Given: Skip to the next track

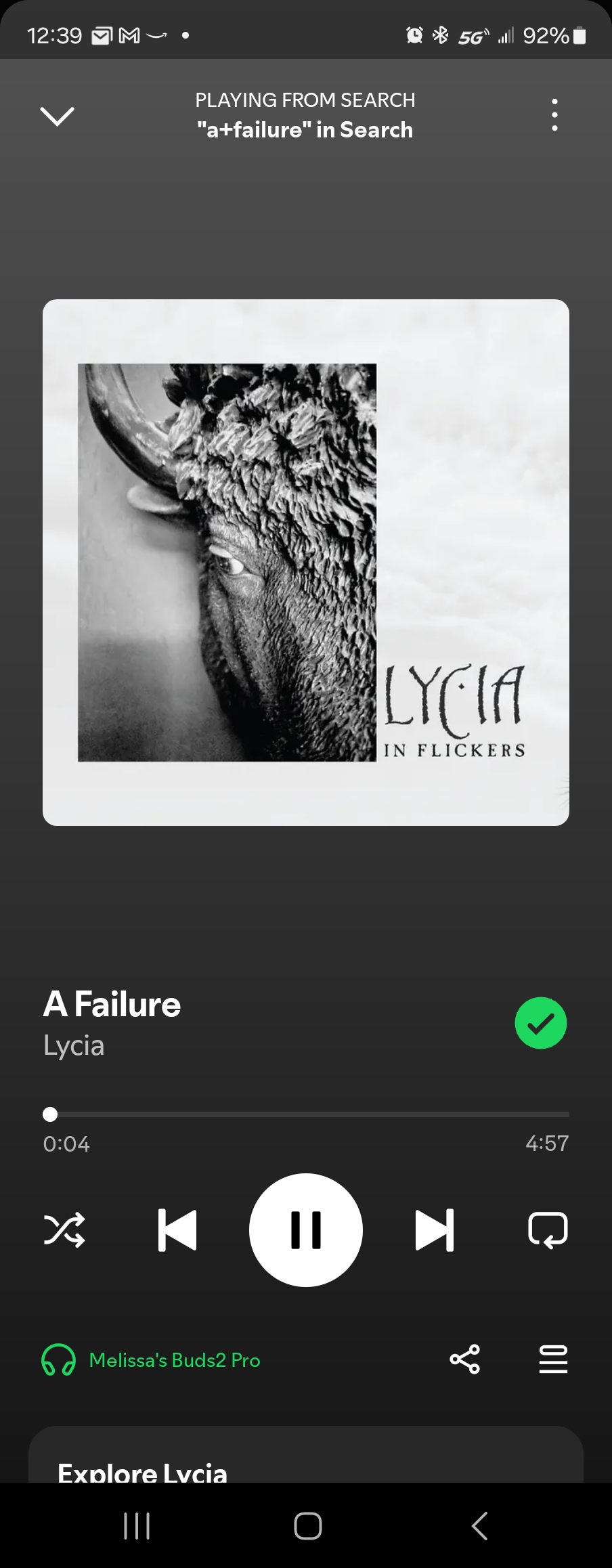Looking at the screenshot, I should point(434,1230).
